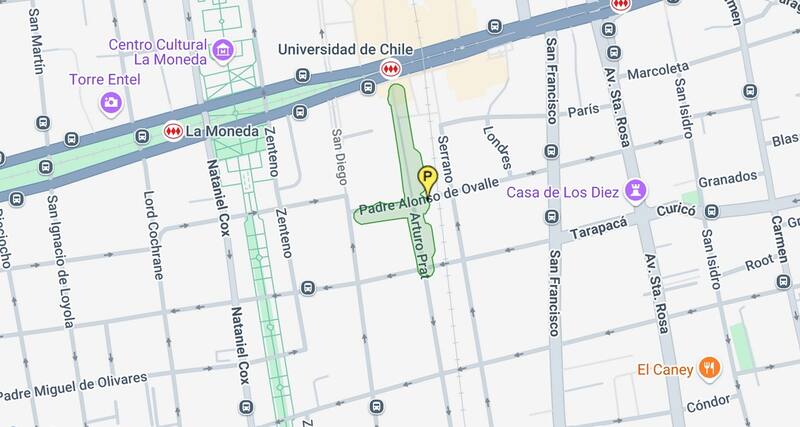The height and width of the screenshot is (427, 800).
Task: Open the Centro Cultural La Moneda marker
Action: pyautogui.click(x=223, y=49)
